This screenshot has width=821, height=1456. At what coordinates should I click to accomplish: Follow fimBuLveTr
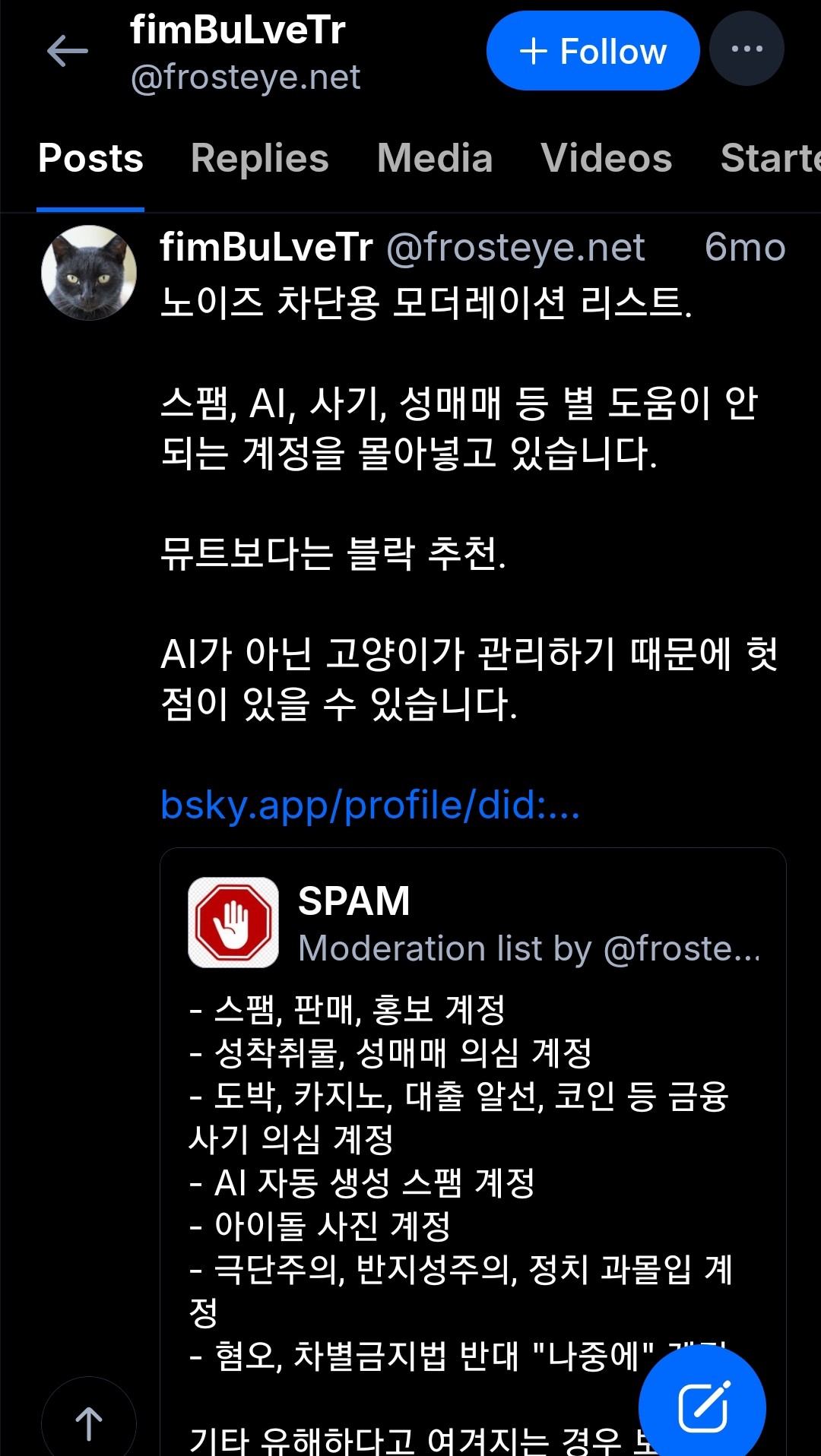point(592,52)
